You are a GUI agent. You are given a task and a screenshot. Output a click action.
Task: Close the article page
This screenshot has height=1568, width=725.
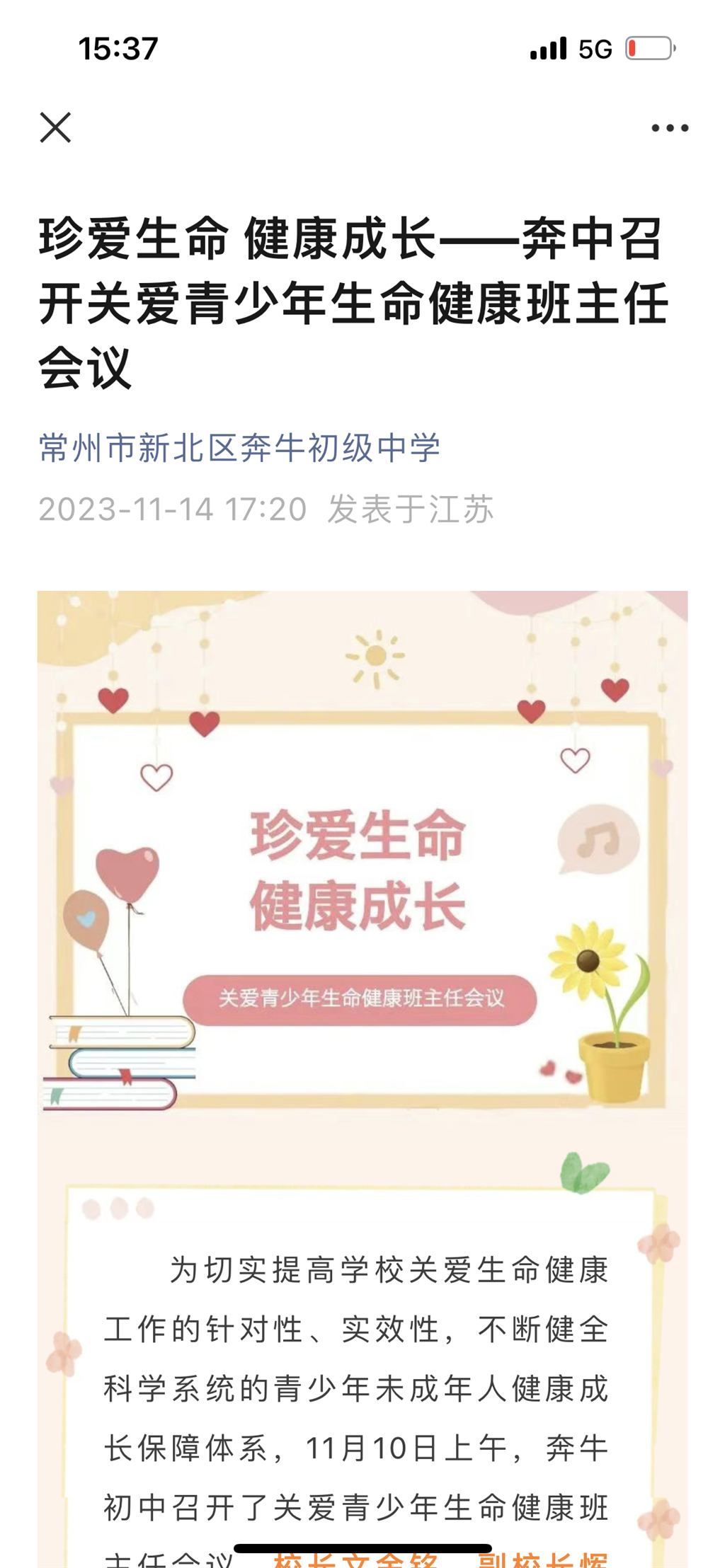(55, 128)
